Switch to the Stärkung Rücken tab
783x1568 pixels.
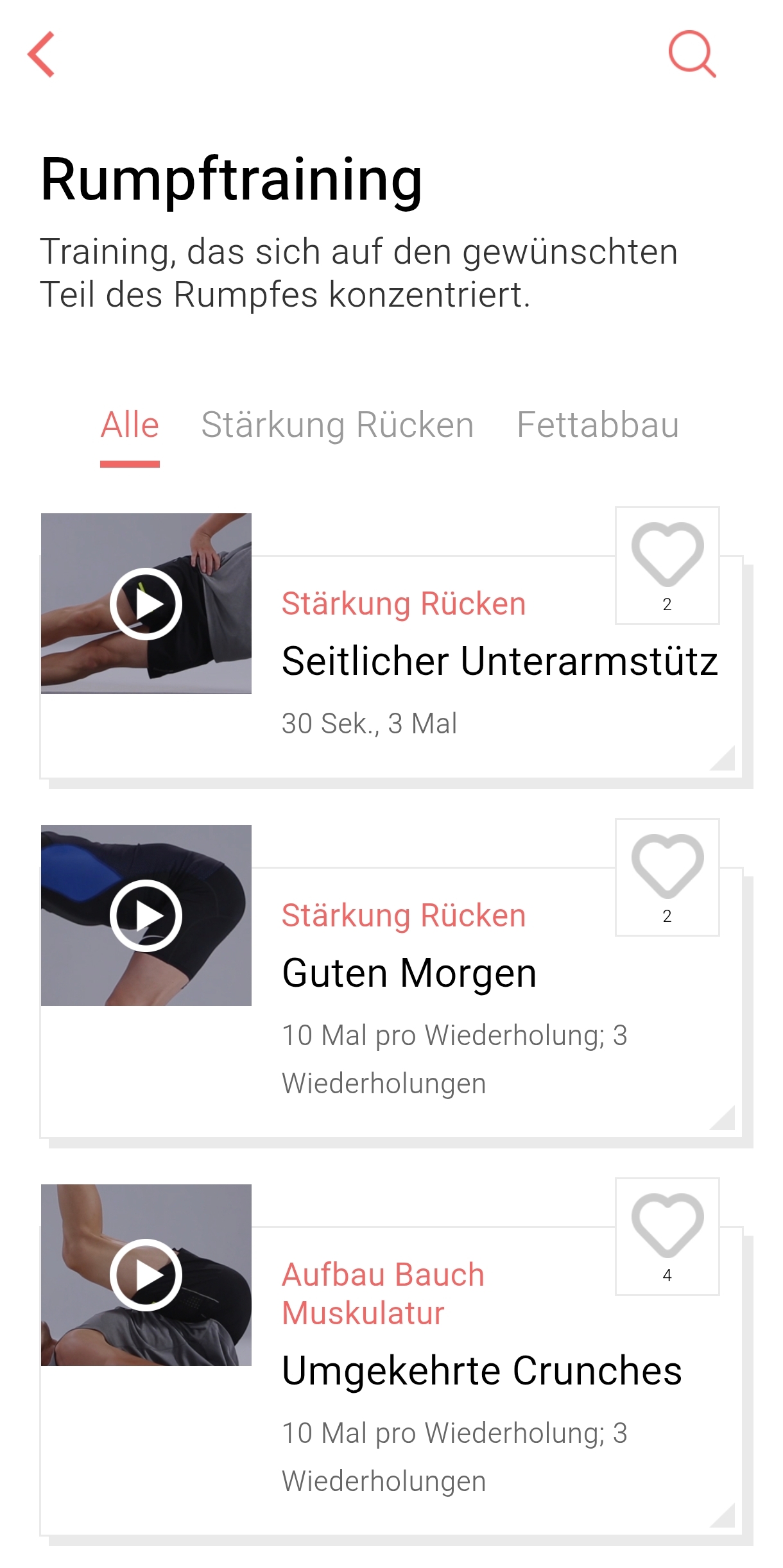[338, 425]
